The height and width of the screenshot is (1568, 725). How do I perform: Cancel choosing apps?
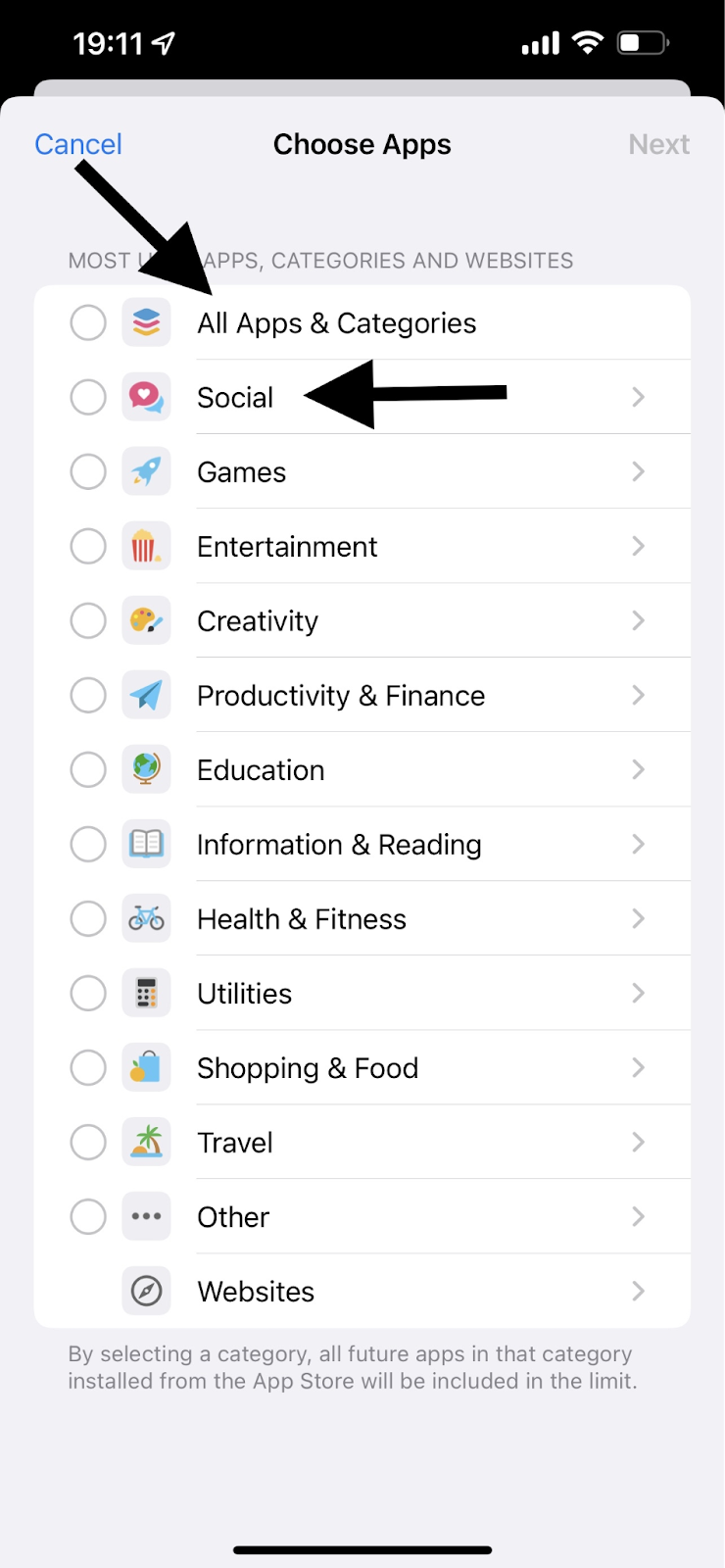click(x=78, y=145)
